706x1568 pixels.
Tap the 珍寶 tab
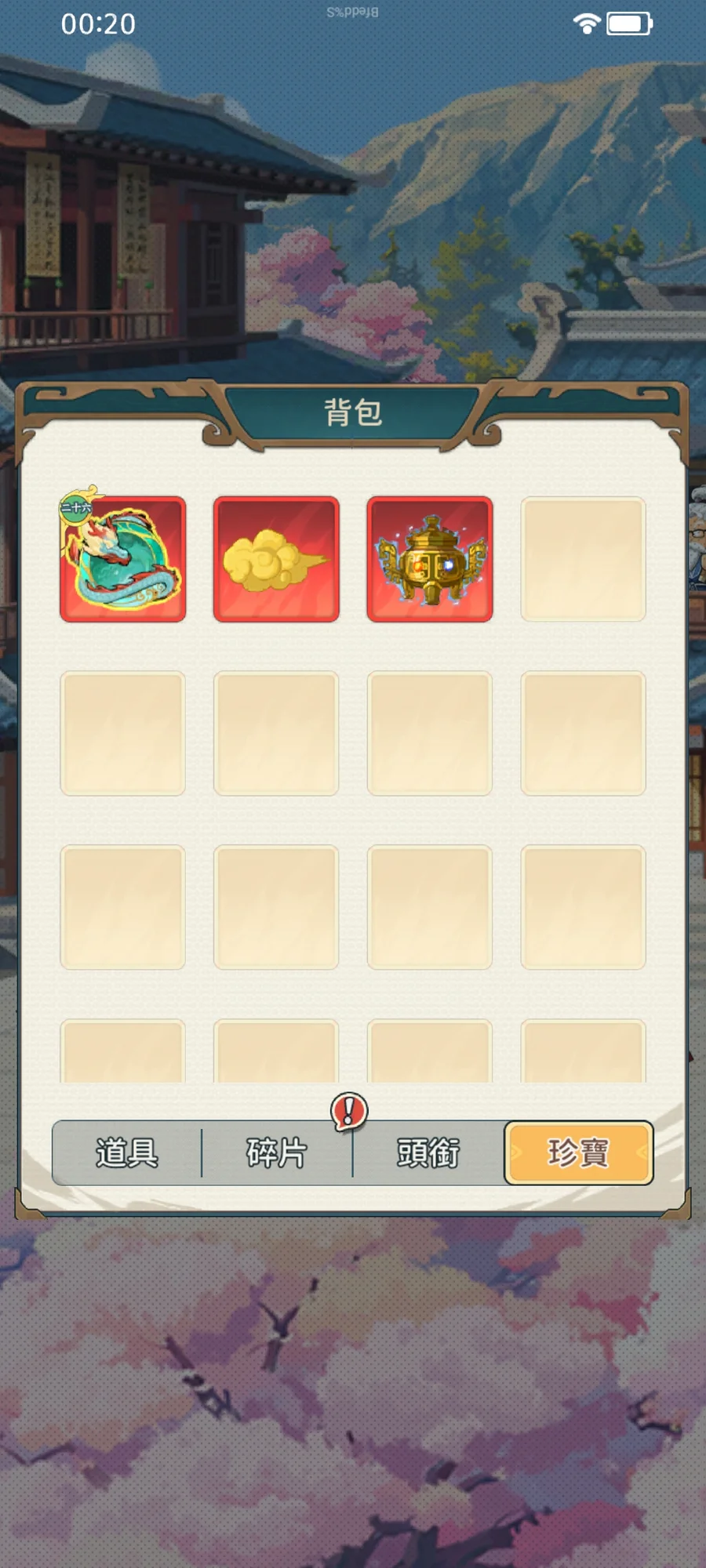(579, 1152)
